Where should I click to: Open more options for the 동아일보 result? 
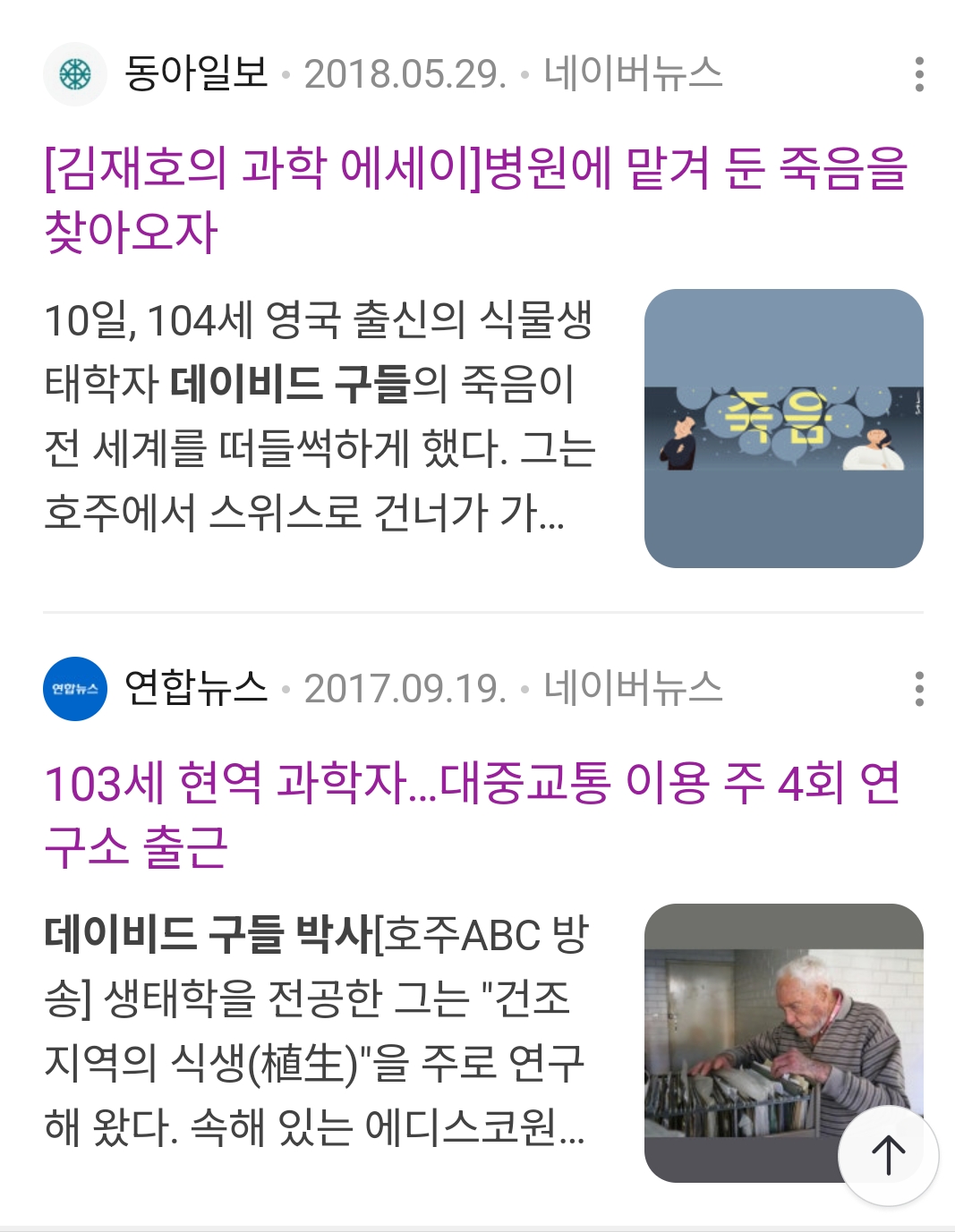[x=919, y=74]
